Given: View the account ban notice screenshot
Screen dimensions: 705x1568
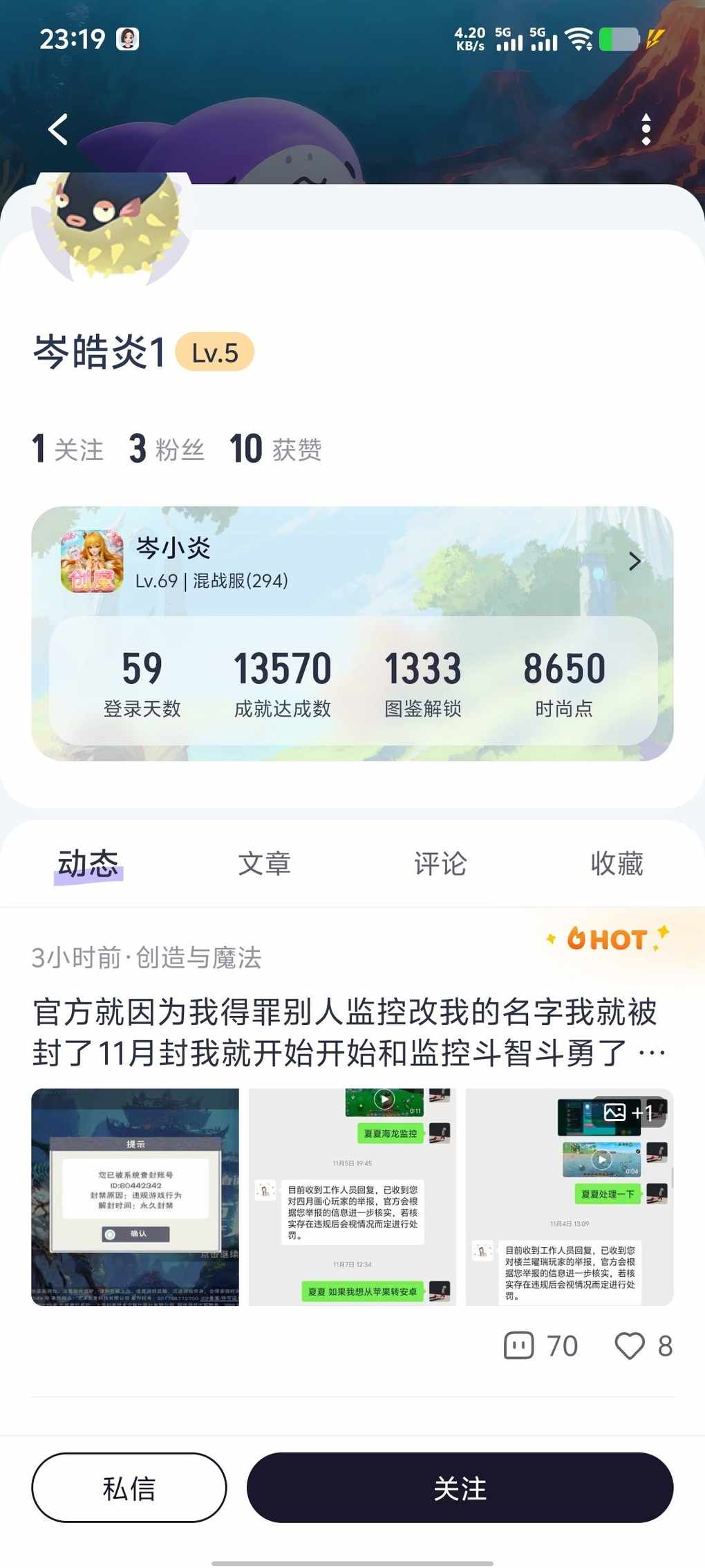Looking at the screenshot, I should coord(135,1197).
